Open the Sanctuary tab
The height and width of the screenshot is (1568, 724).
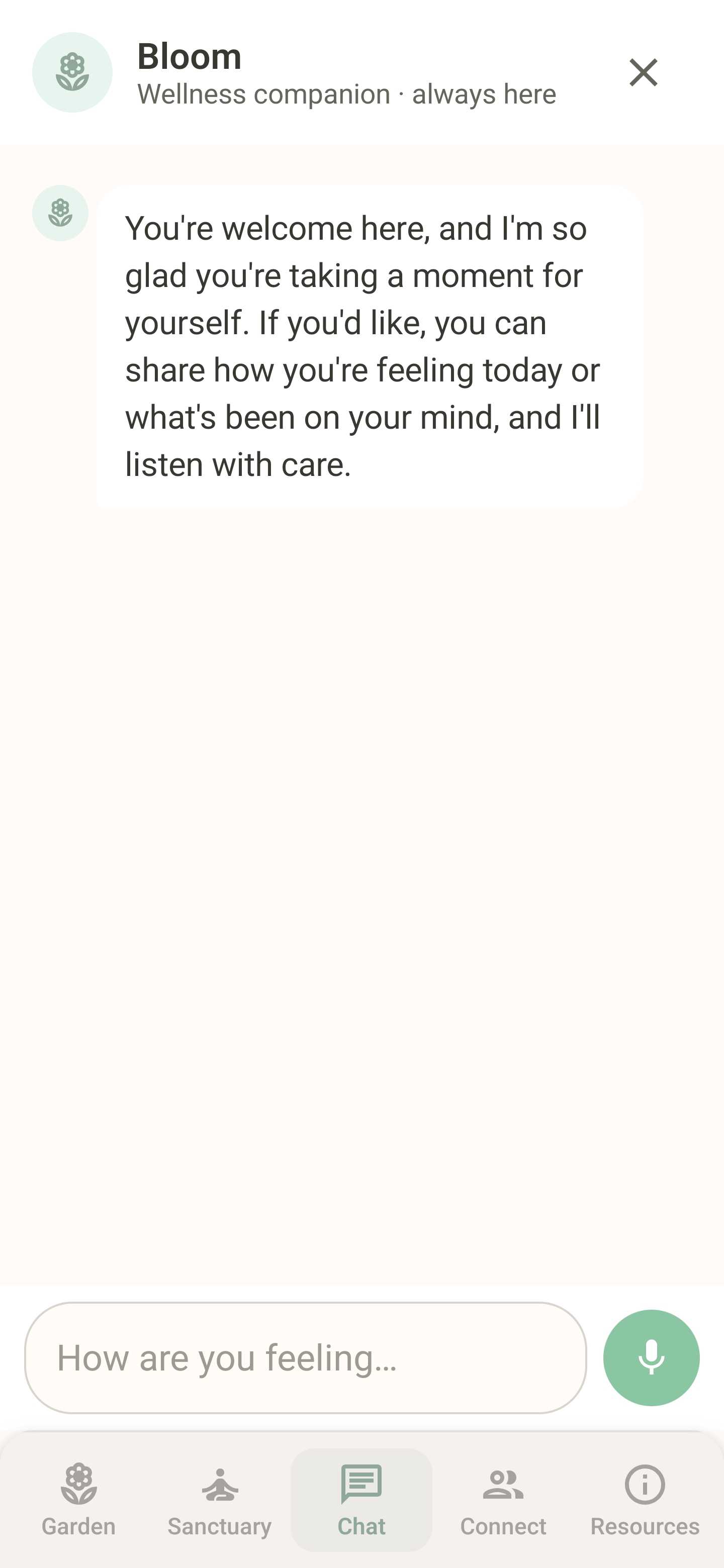220,1500
